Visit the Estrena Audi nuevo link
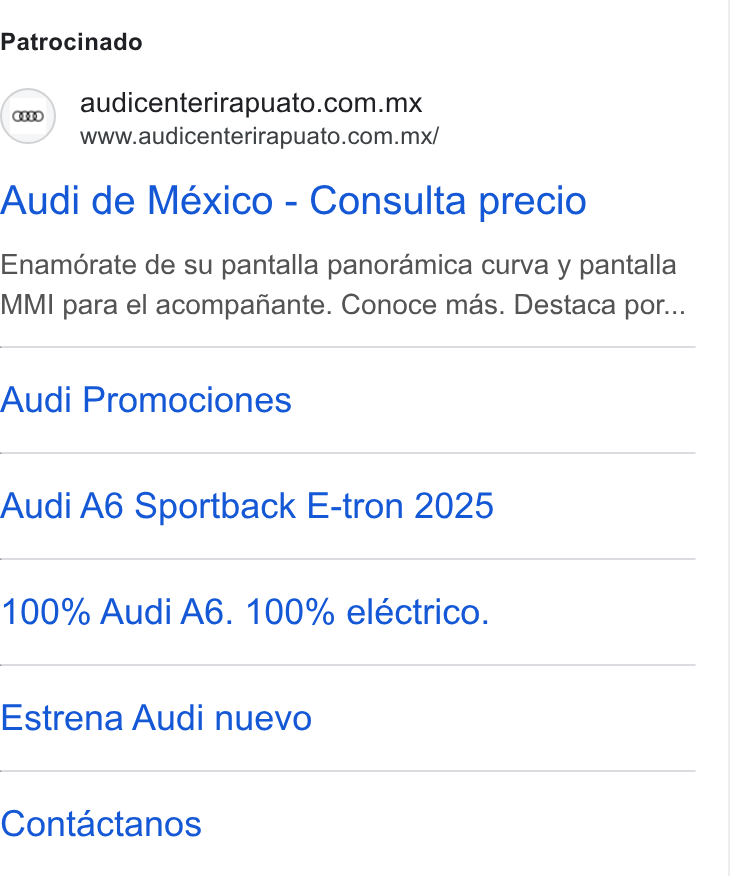 (x=156, y=718)
